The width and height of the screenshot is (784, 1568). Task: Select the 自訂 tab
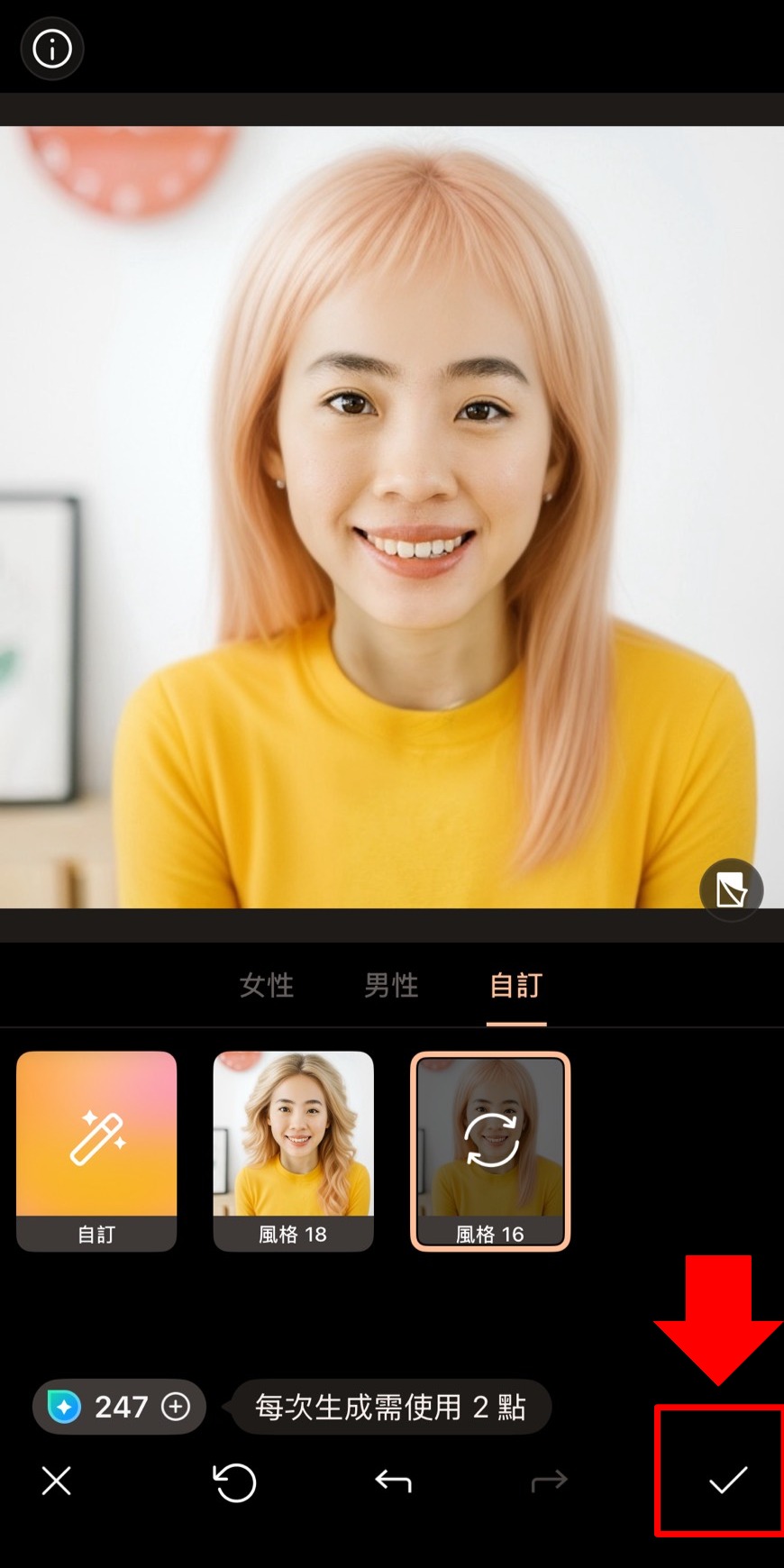[515, 986]
